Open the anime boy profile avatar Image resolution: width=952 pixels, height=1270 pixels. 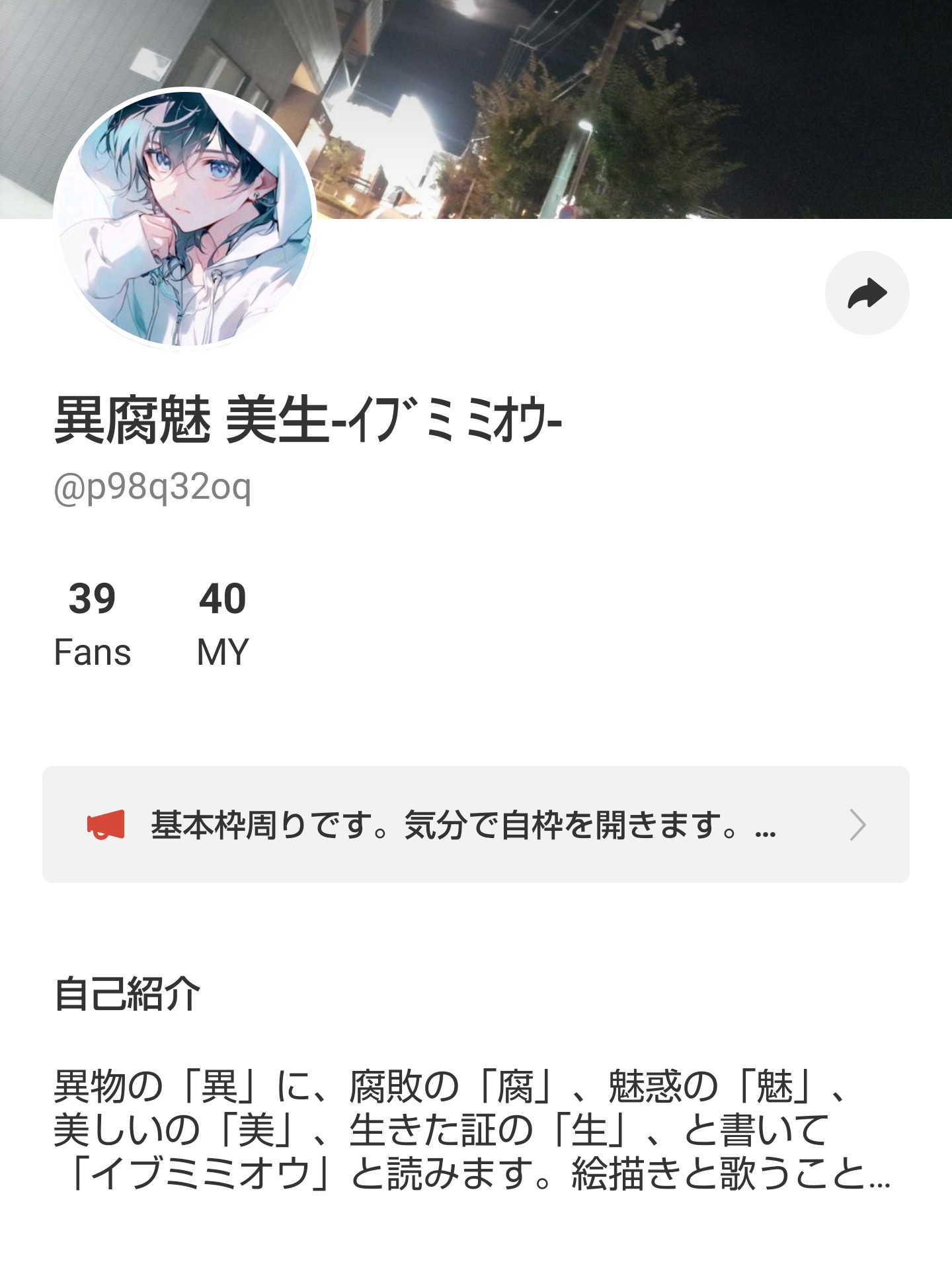coord(187,218)
